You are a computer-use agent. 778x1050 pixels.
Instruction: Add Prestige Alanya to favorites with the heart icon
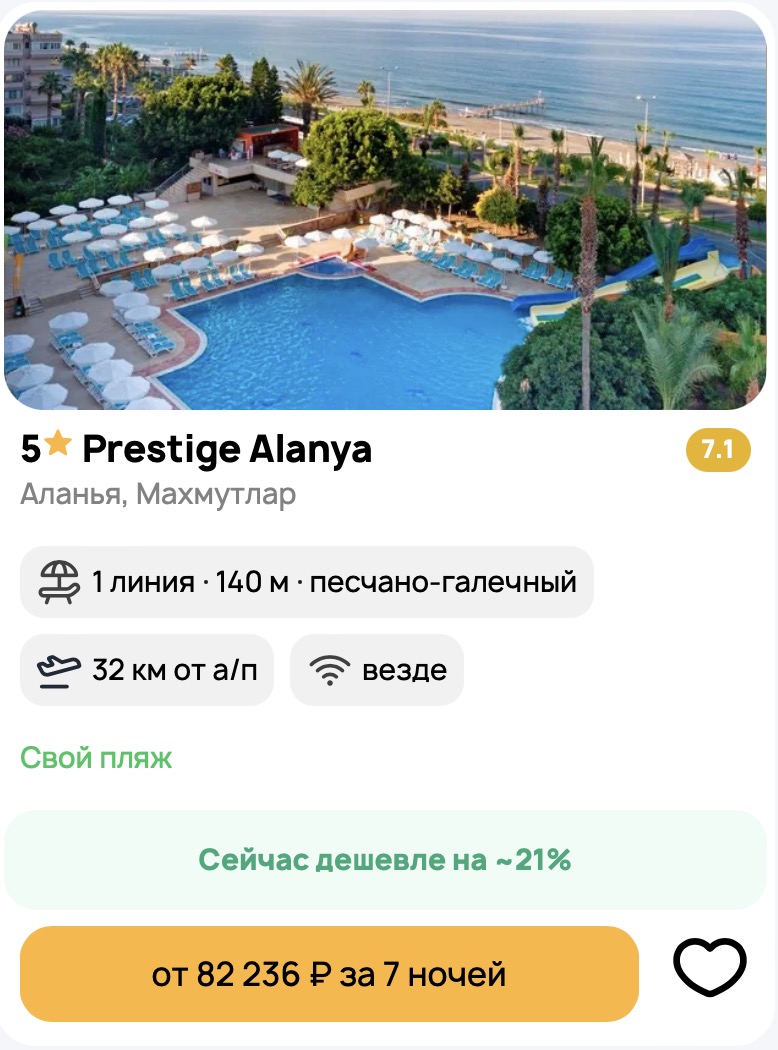709,967
